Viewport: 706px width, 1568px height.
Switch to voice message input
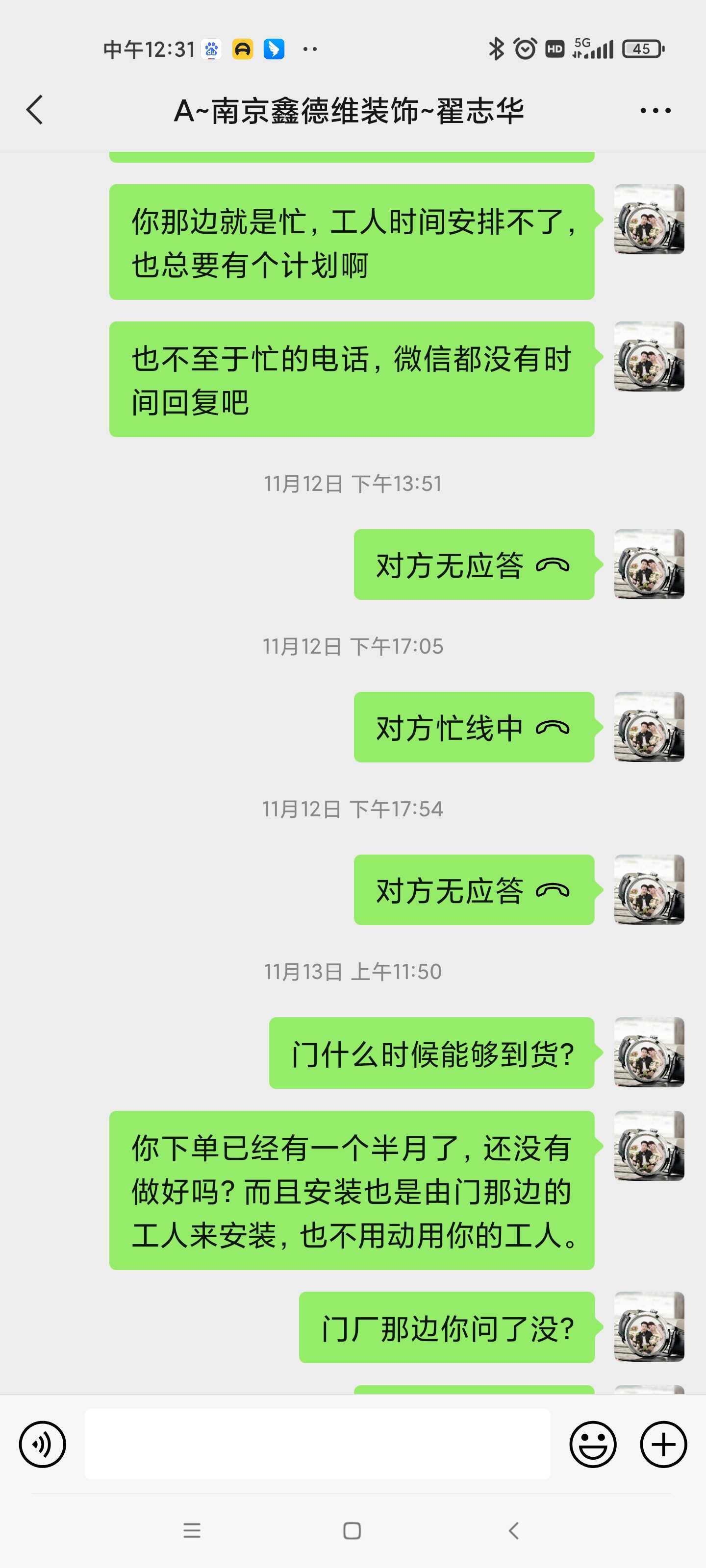[42, 1444]
